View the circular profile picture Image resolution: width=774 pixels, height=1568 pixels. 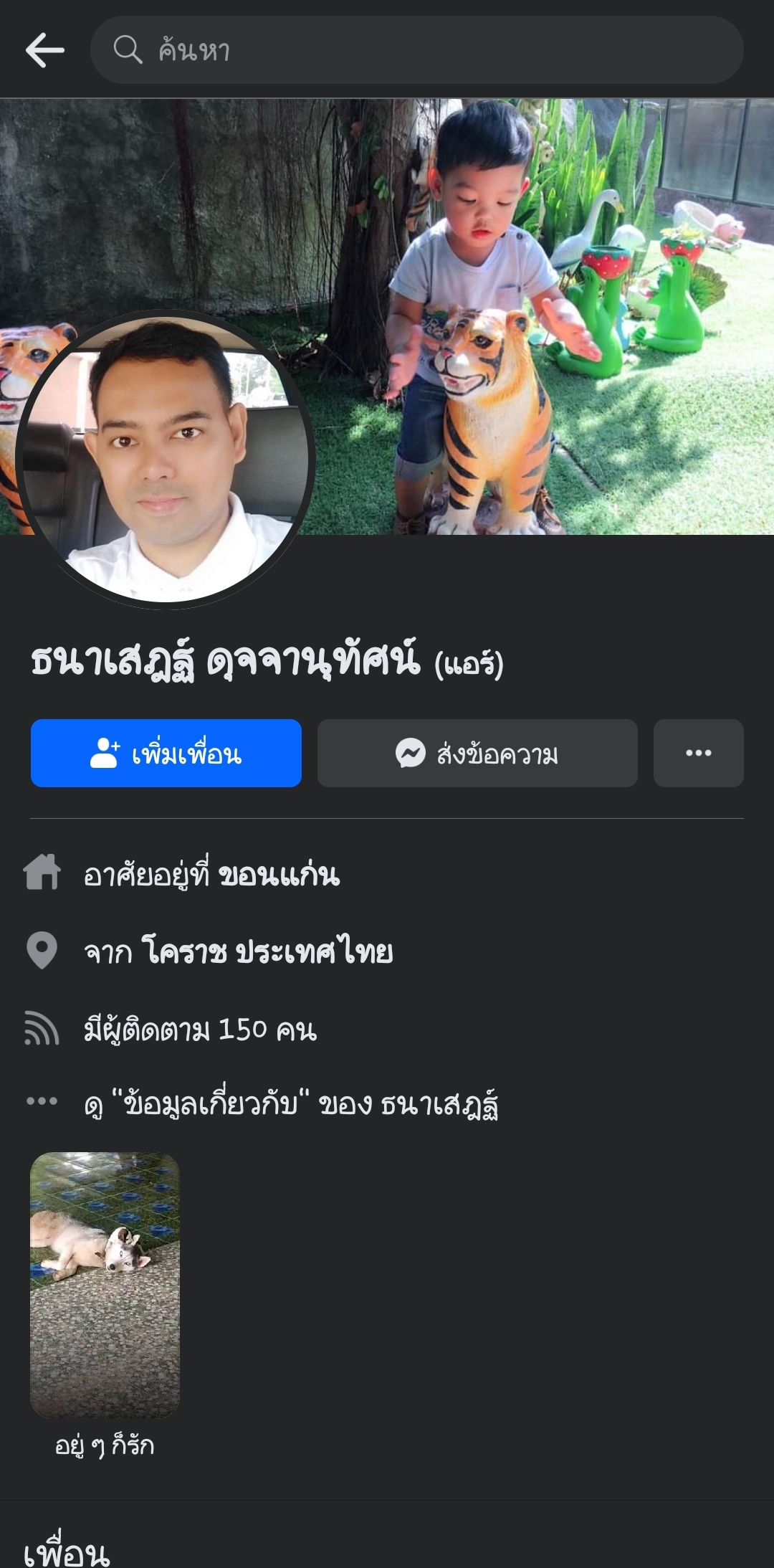click(x=165, y=459)
